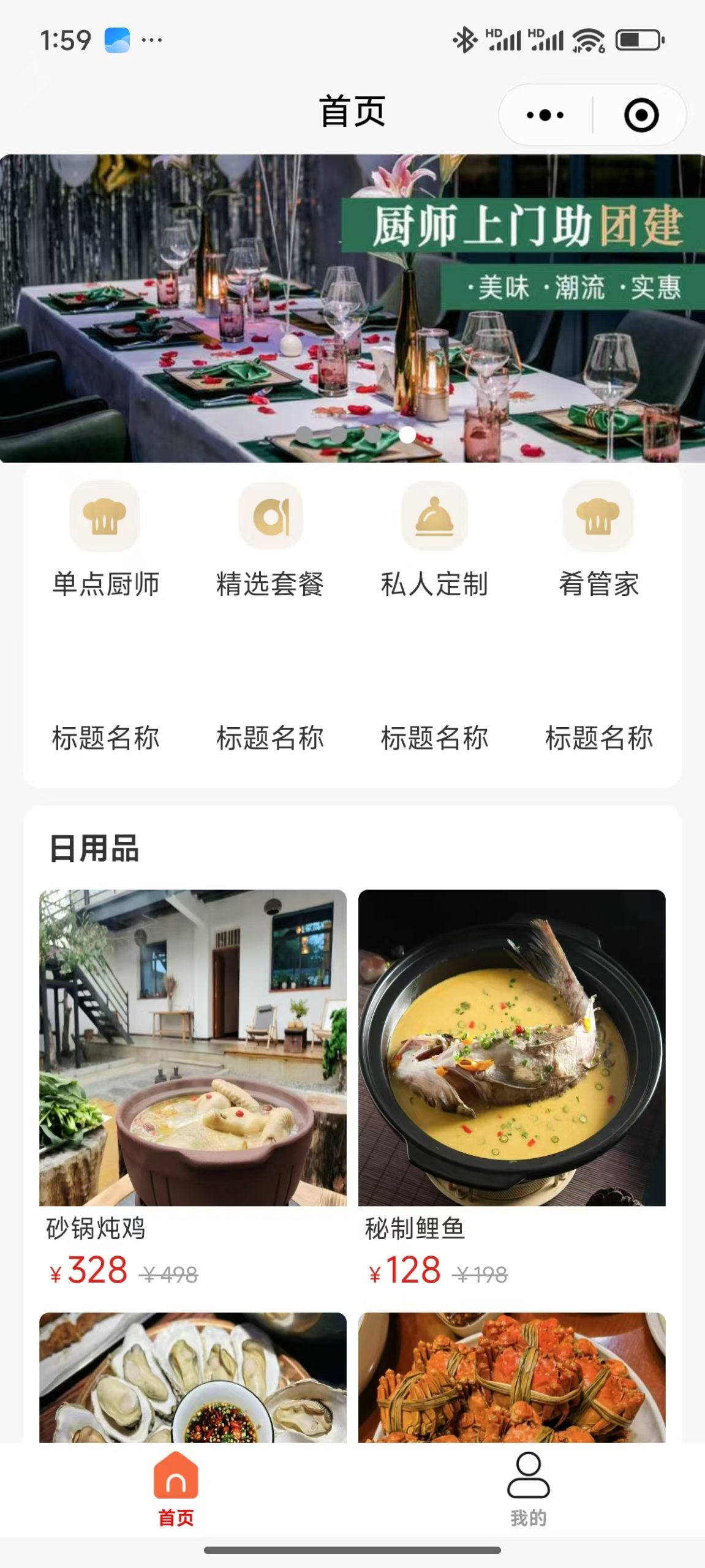The height and width of the screenshot is (1568, 705).
Task: Open the mini program more-options menu
Action: pyautogui.click(x=545, y=115)
